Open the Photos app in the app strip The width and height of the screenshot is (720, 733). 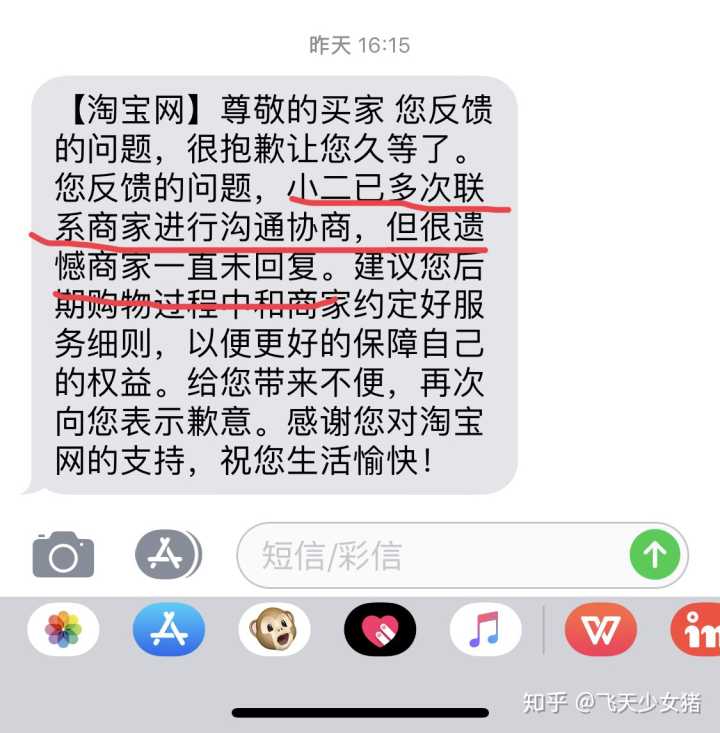click(63, 630)
